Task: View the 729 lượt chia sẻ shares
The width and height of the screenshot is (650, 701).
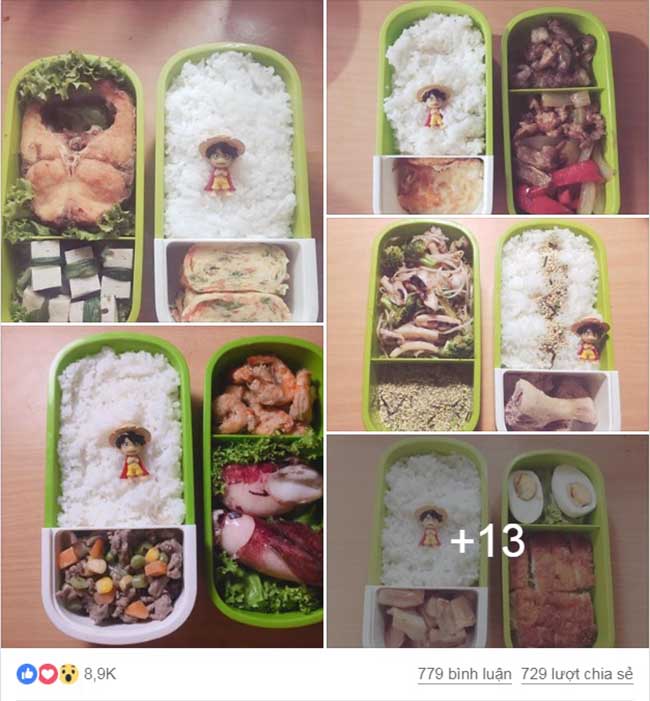Action: pos(578,674)
